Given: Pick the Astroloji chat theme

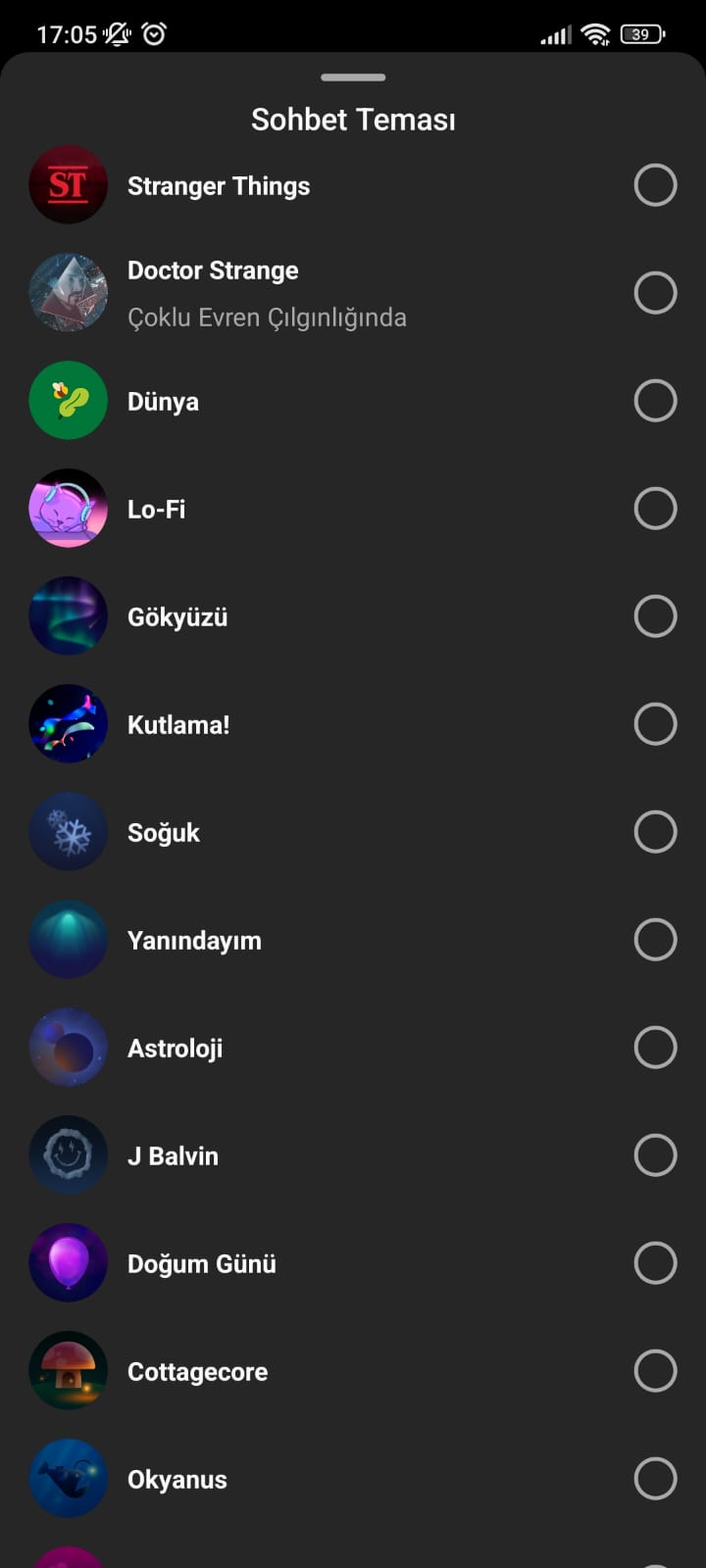Looking at the screenshot, I should point(655,1048).
